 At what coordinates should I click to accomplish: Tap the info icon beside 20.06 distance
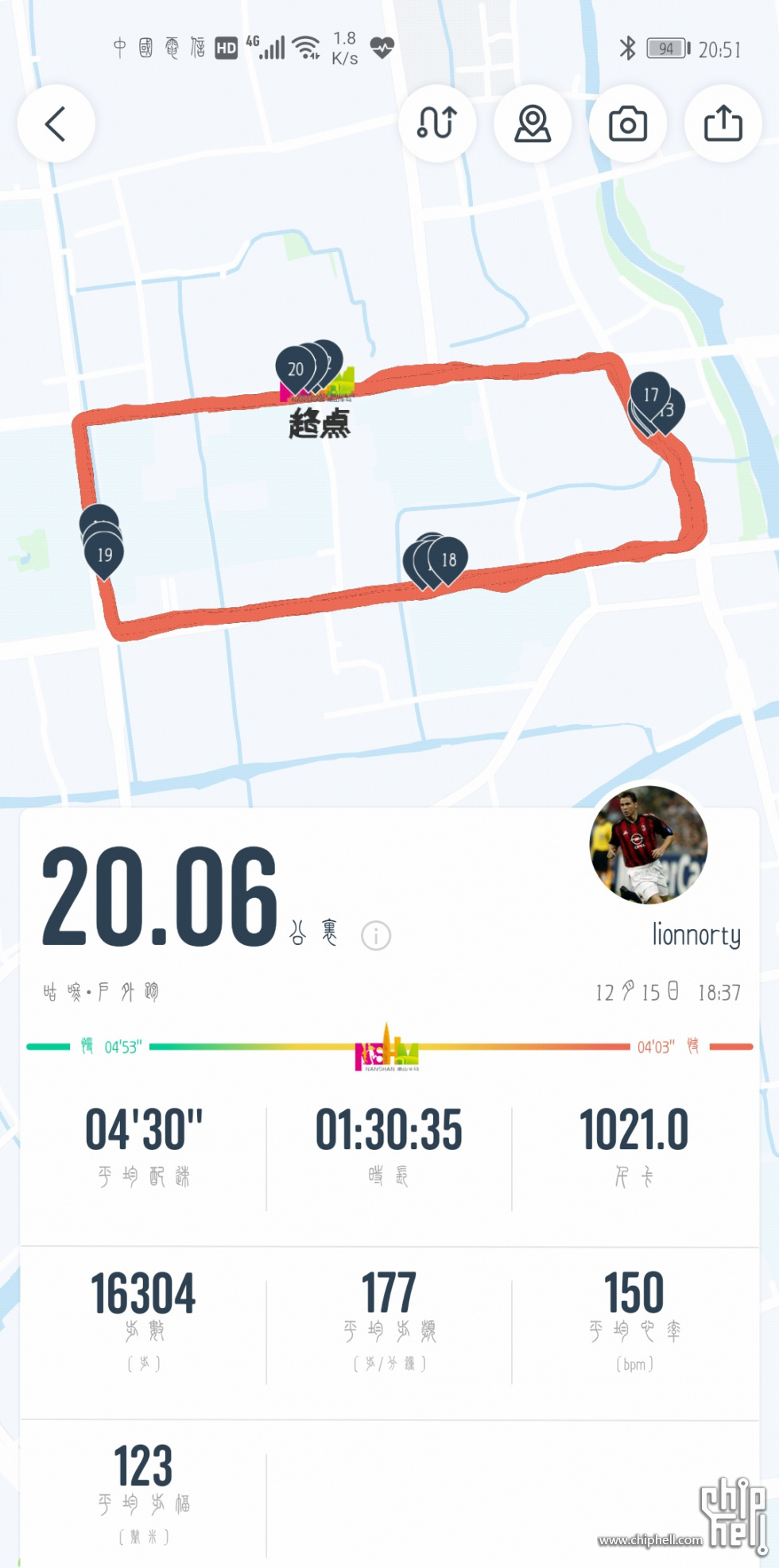[376, 935]
